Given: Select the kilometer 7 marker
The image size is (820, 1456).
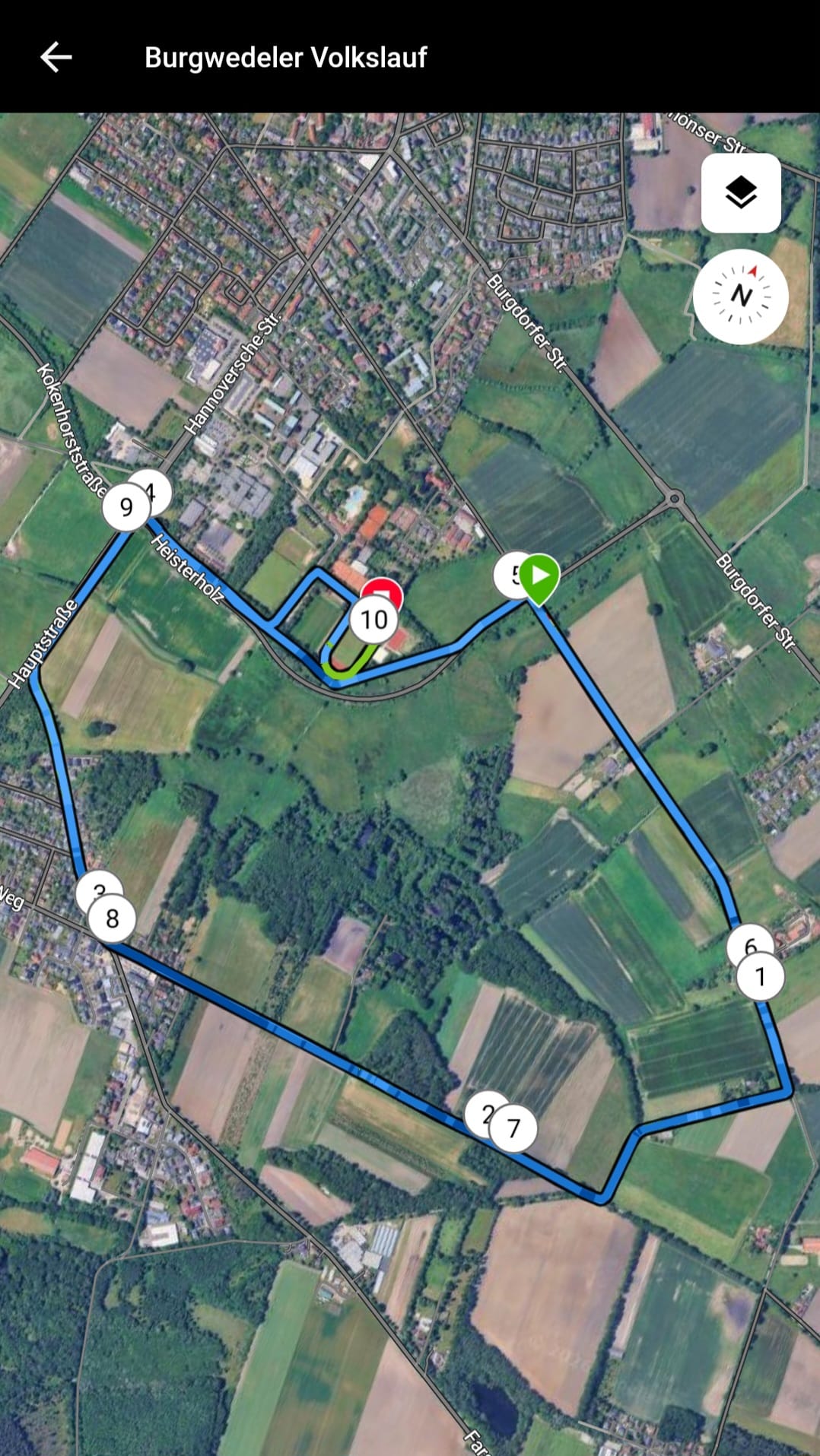Looking at the screenshot, I should pyautogui.click(x=513, y=1129).
